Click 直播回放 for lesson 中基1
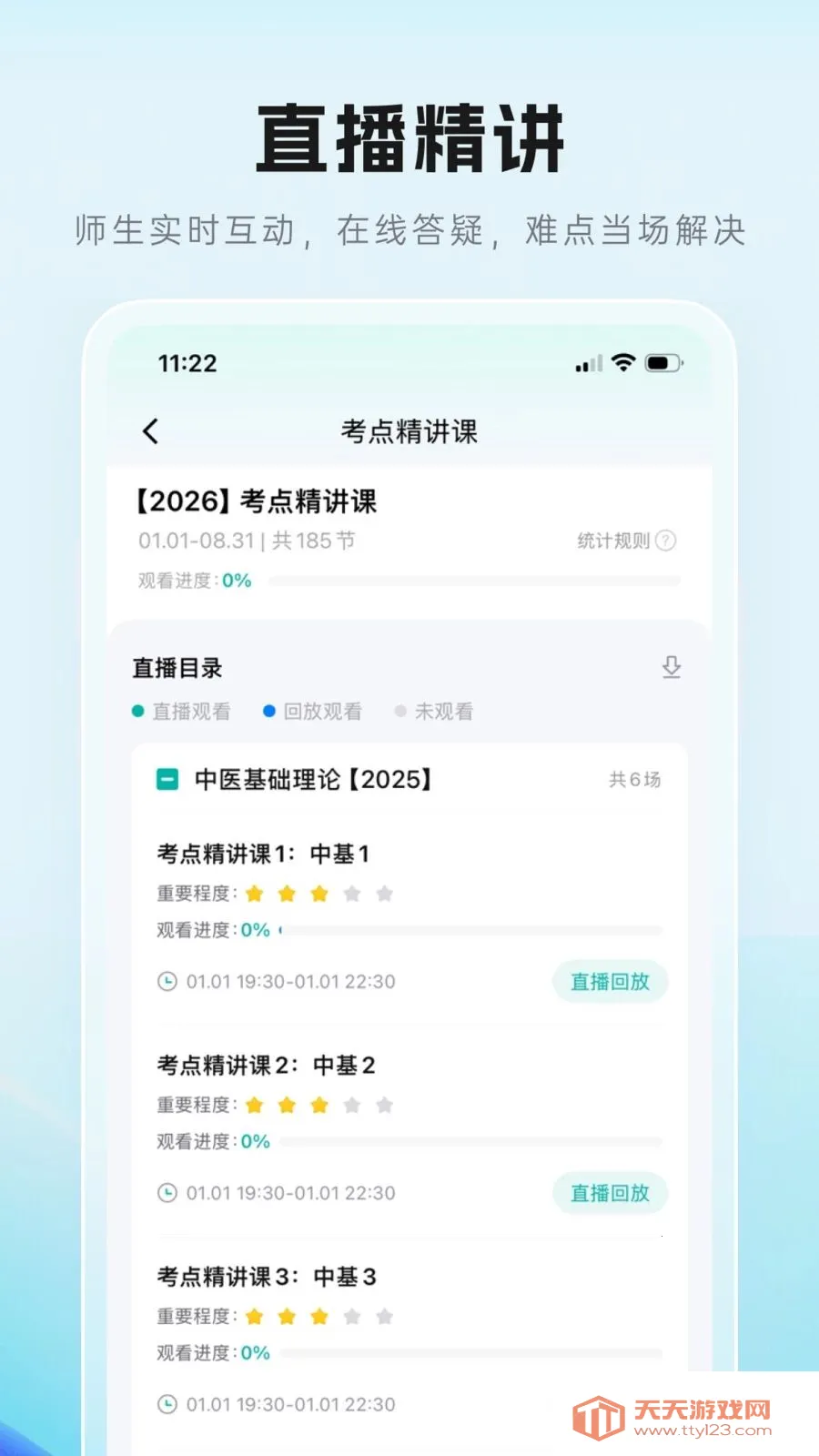 [x=610, y=981]
